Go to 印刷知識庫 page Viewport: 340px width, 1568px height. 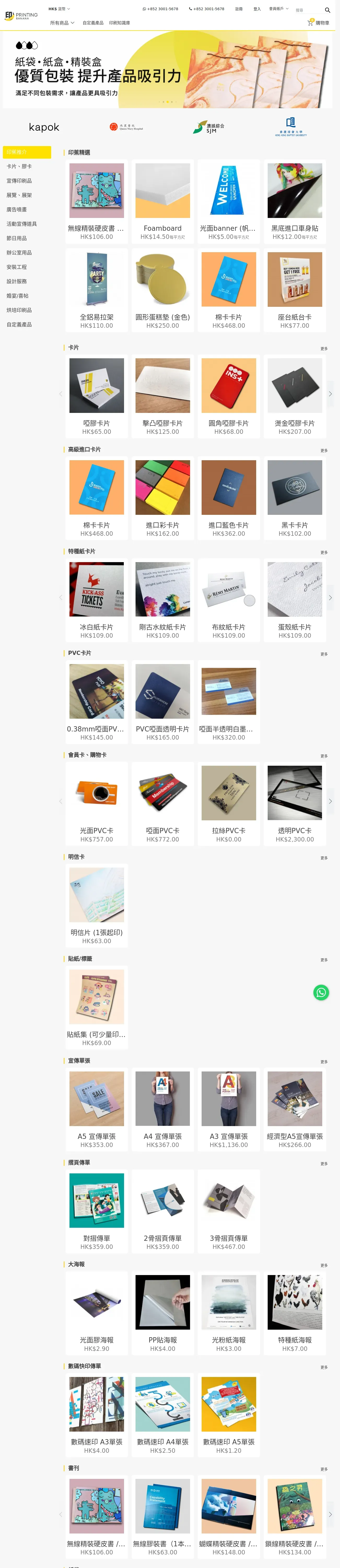(119, 22)
